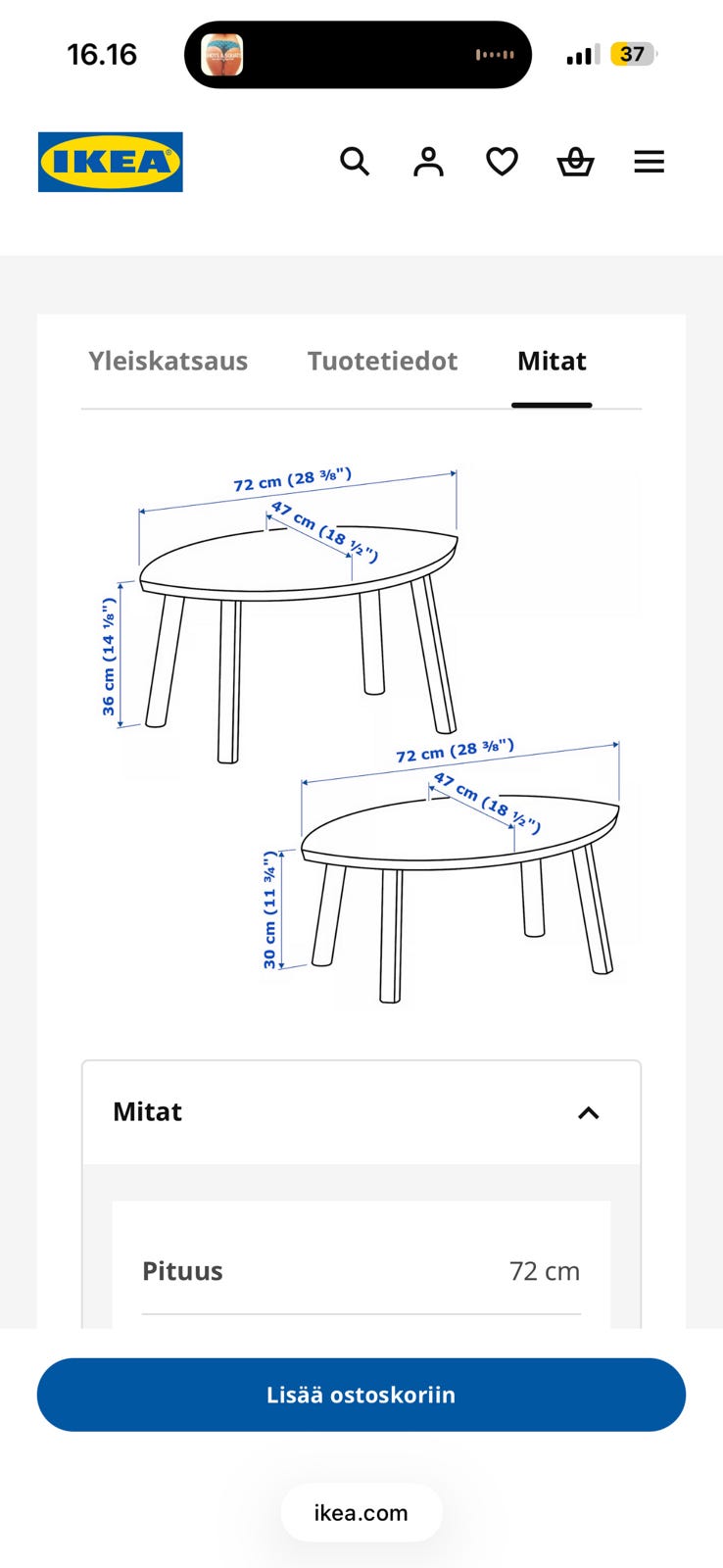
Task: Go to the IKEA home logo
Action: [x=111, y=162]
